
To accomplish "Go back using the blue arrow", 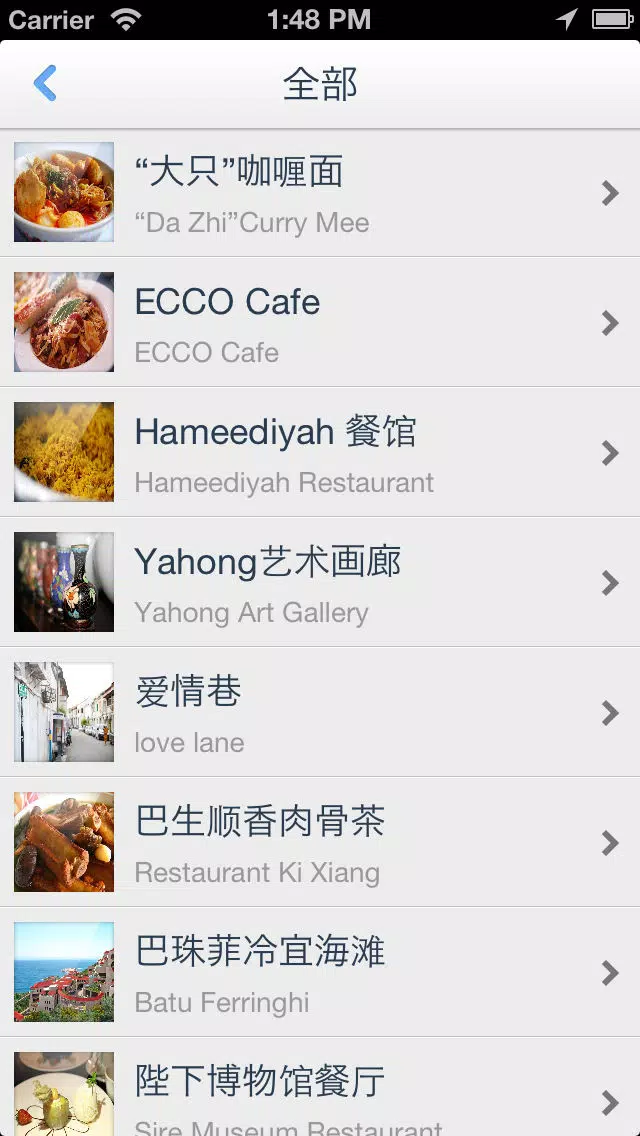I will (45, 83).
